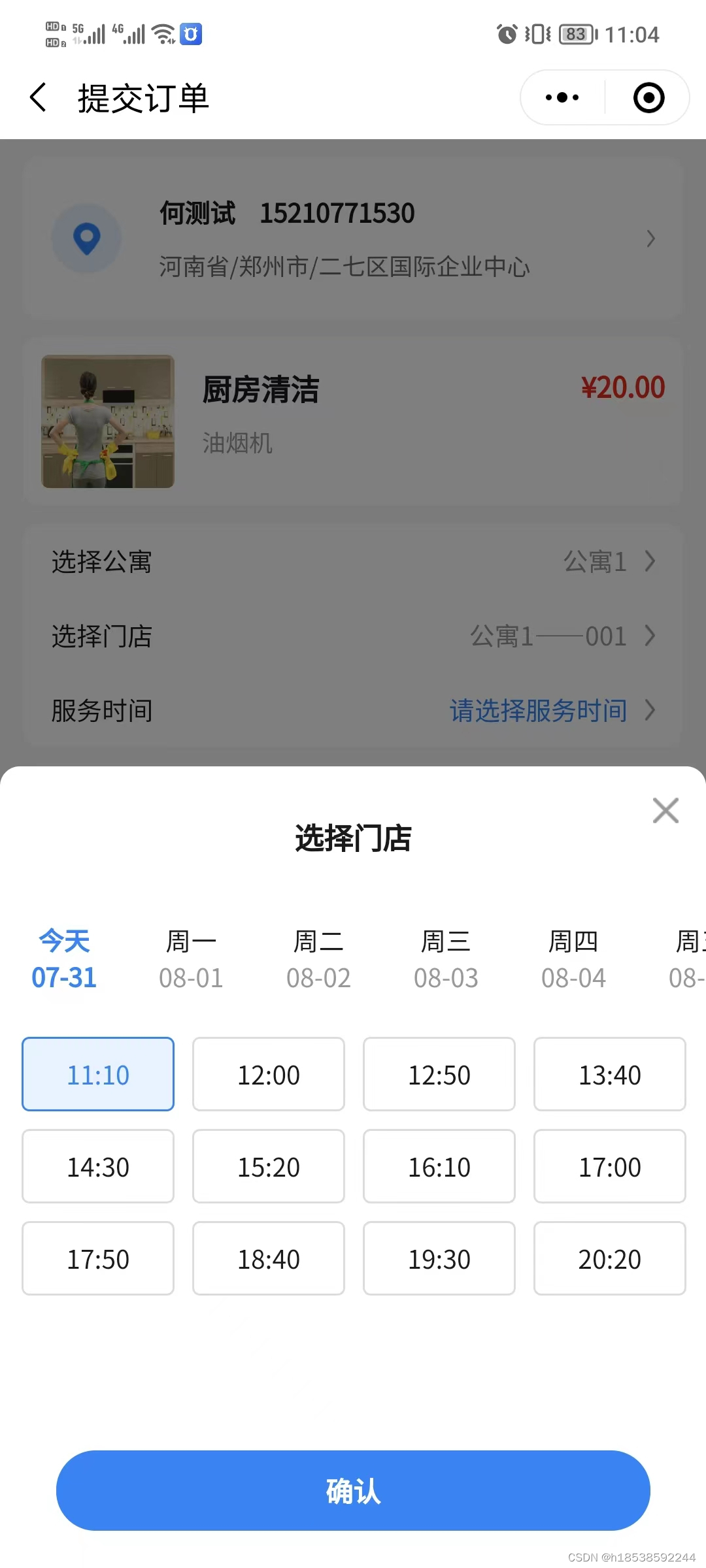Image resolution: width=706 pixels, height=1568 pixels.
Task: Choose the 12:50 time slot
Action: point(439,1074)
